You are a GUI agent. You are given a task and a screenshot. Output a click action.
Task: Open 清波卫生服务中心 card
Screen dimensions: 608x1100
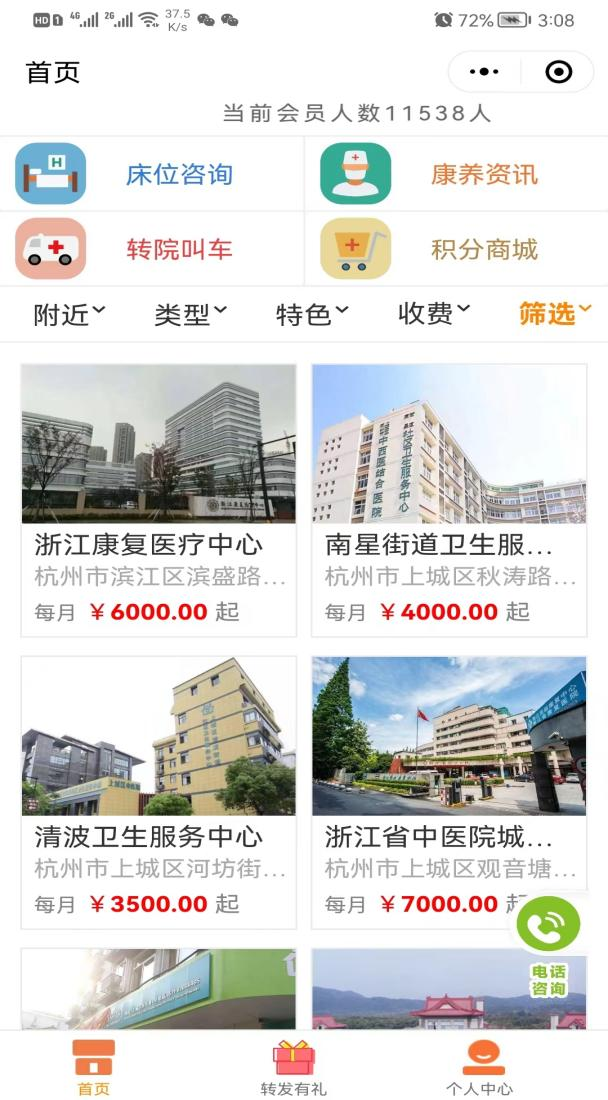click(159, 792)
